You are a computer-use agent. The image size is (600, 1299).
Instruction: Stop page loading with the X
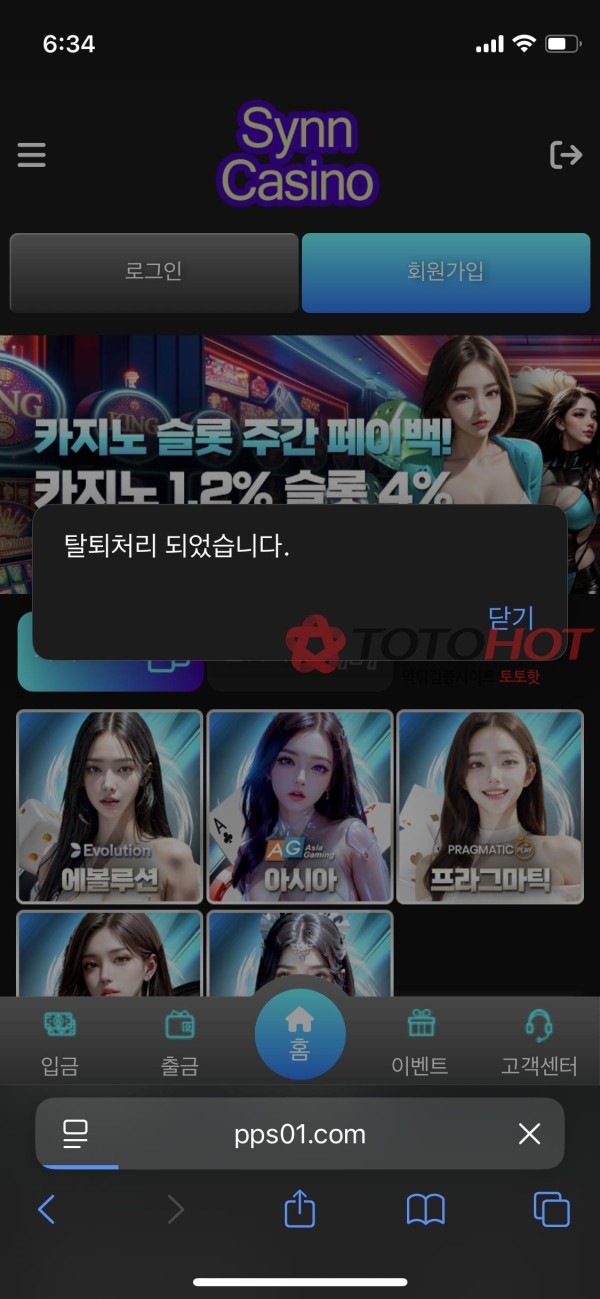[529, 1134]
